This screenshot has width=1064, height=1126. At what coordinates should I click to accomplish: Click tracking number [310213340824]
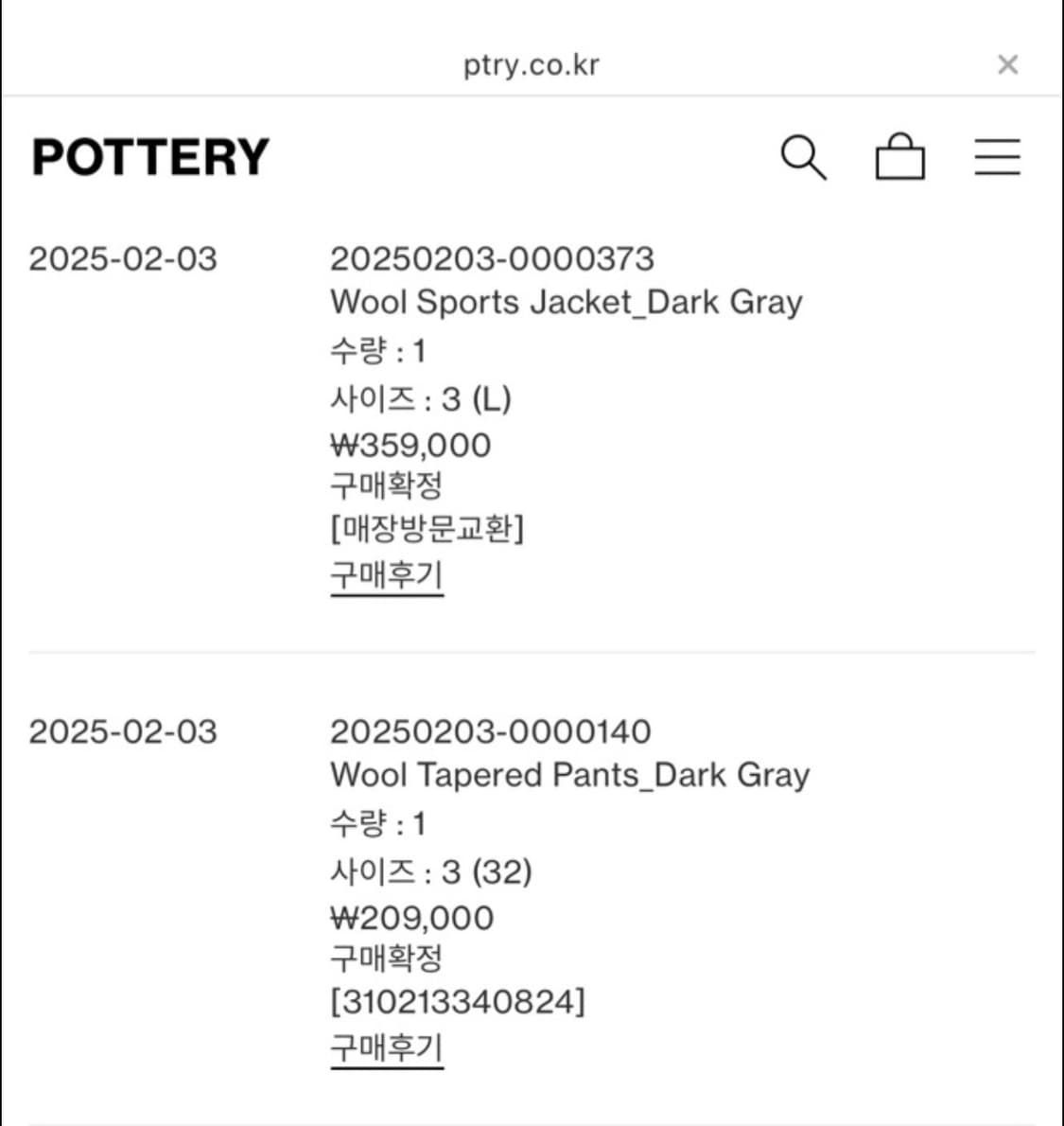point(458,1001)
